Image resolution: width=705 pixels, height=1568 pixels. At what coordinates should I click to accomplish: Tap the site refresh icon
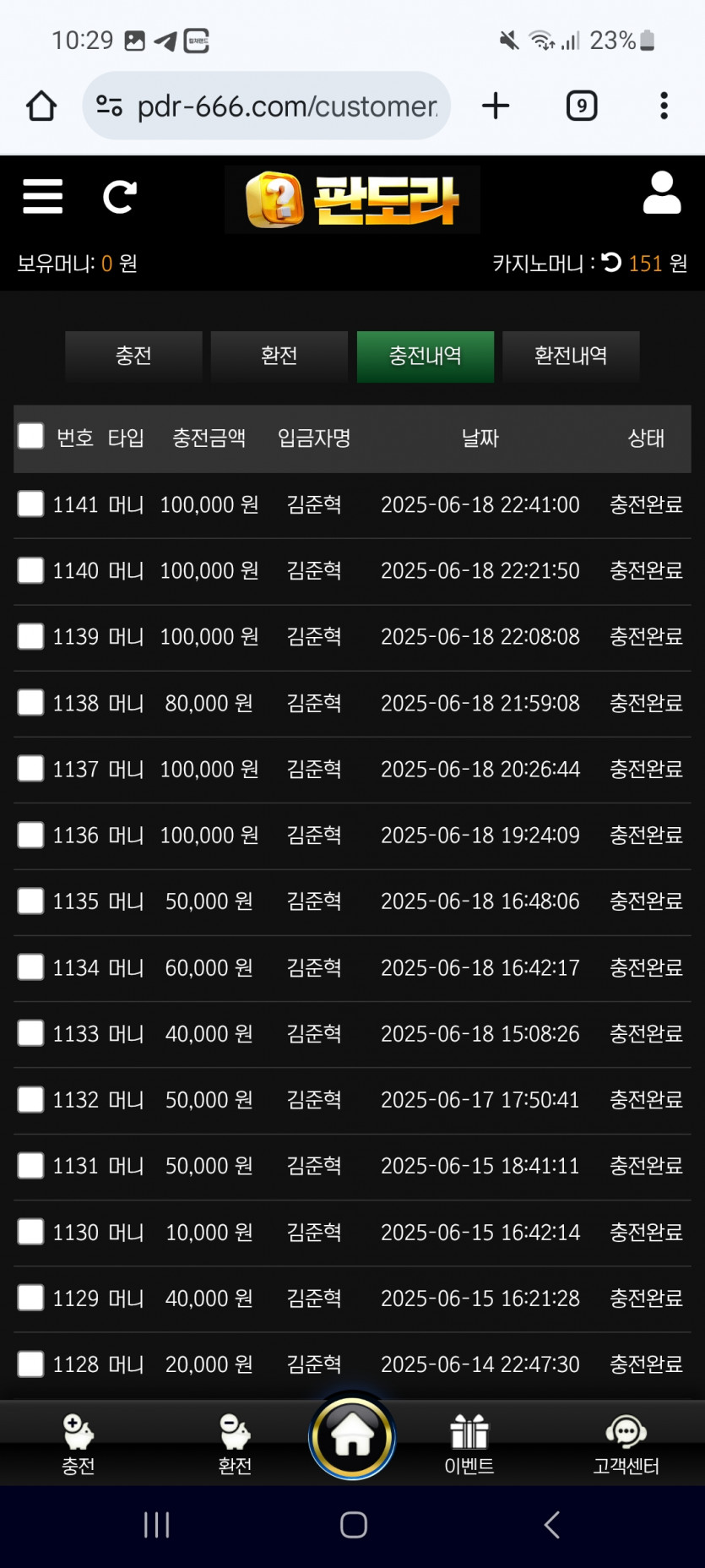pyautogui.click(x=119, y=197)
